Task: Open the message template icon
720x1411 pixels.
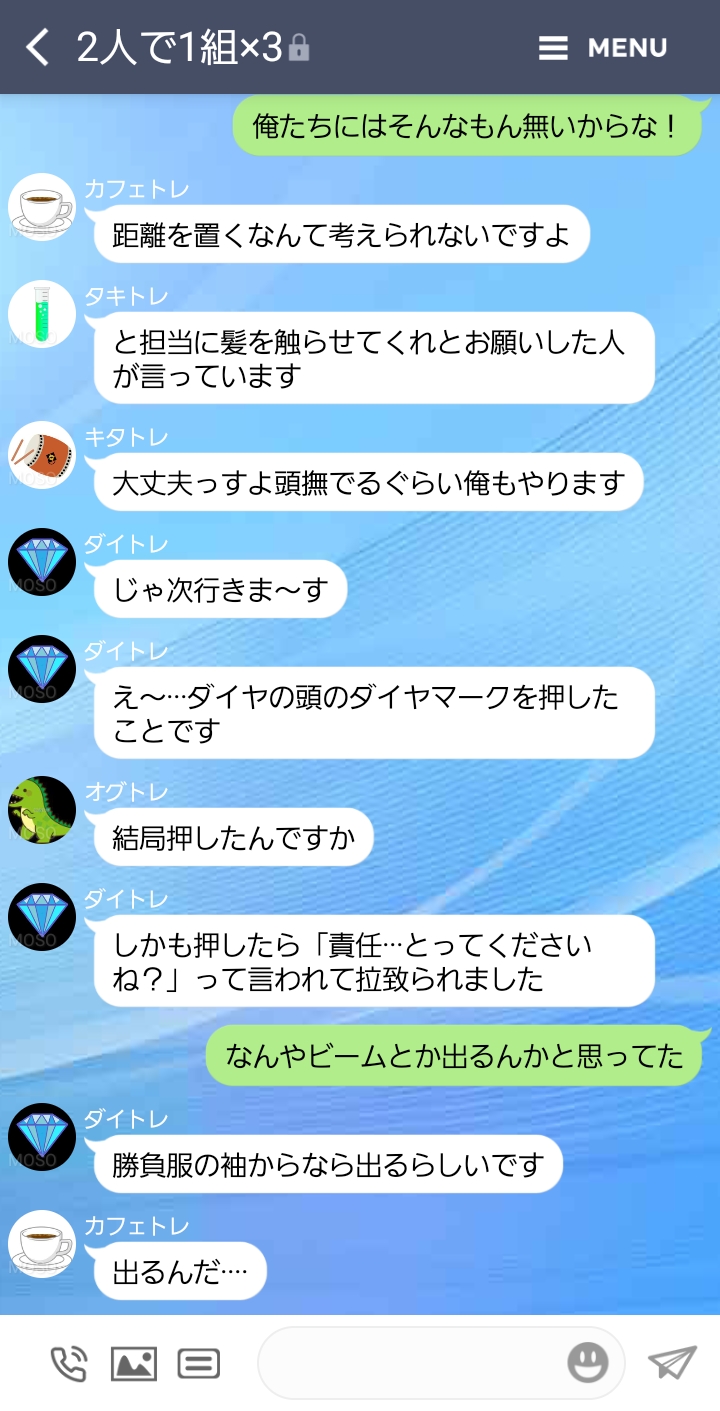Action: pos(199,1363)
